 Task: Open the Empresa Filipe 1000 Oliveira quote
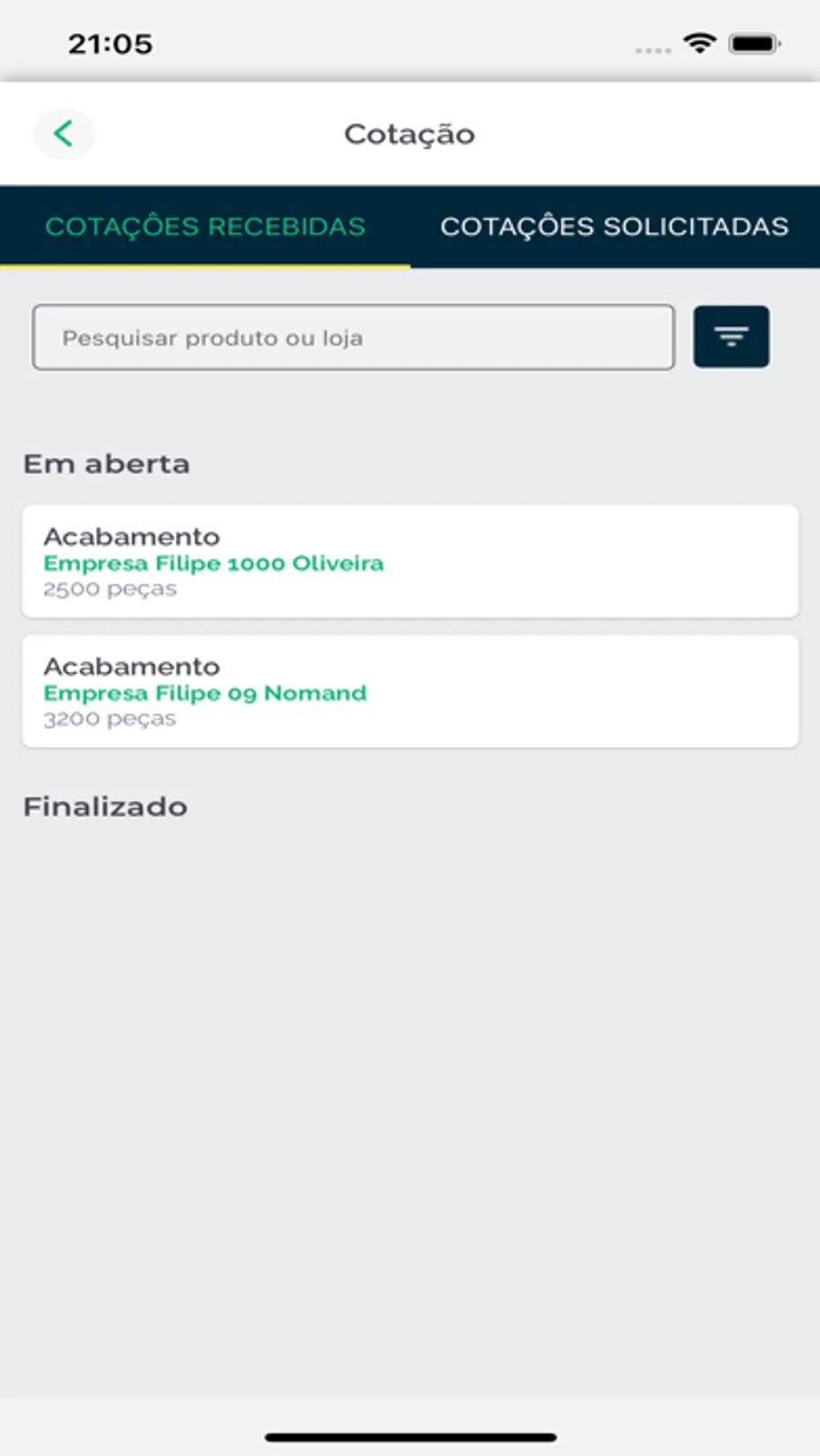click(x=410, y=561)
